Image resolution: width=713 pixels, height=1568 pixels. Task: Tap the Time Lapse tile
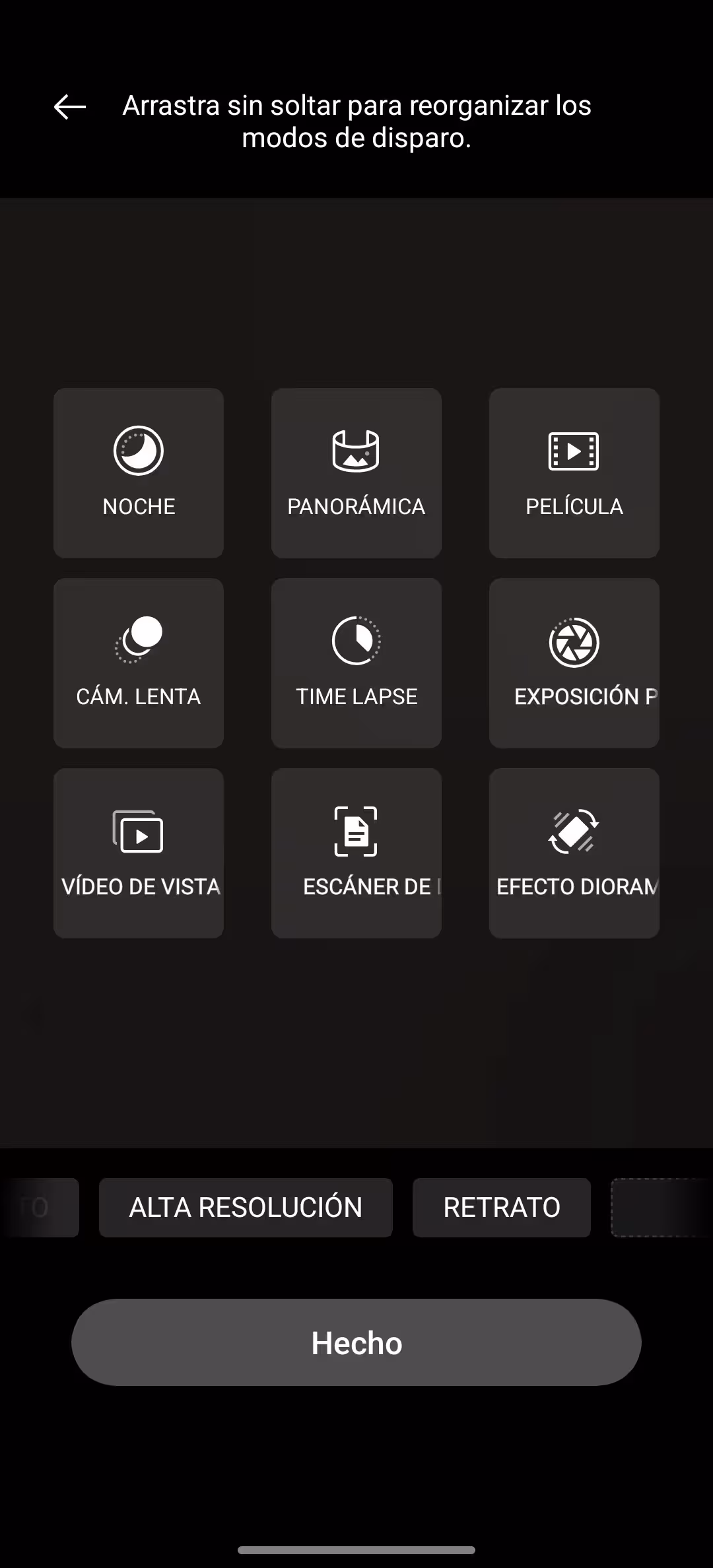[x=356, y=663]
